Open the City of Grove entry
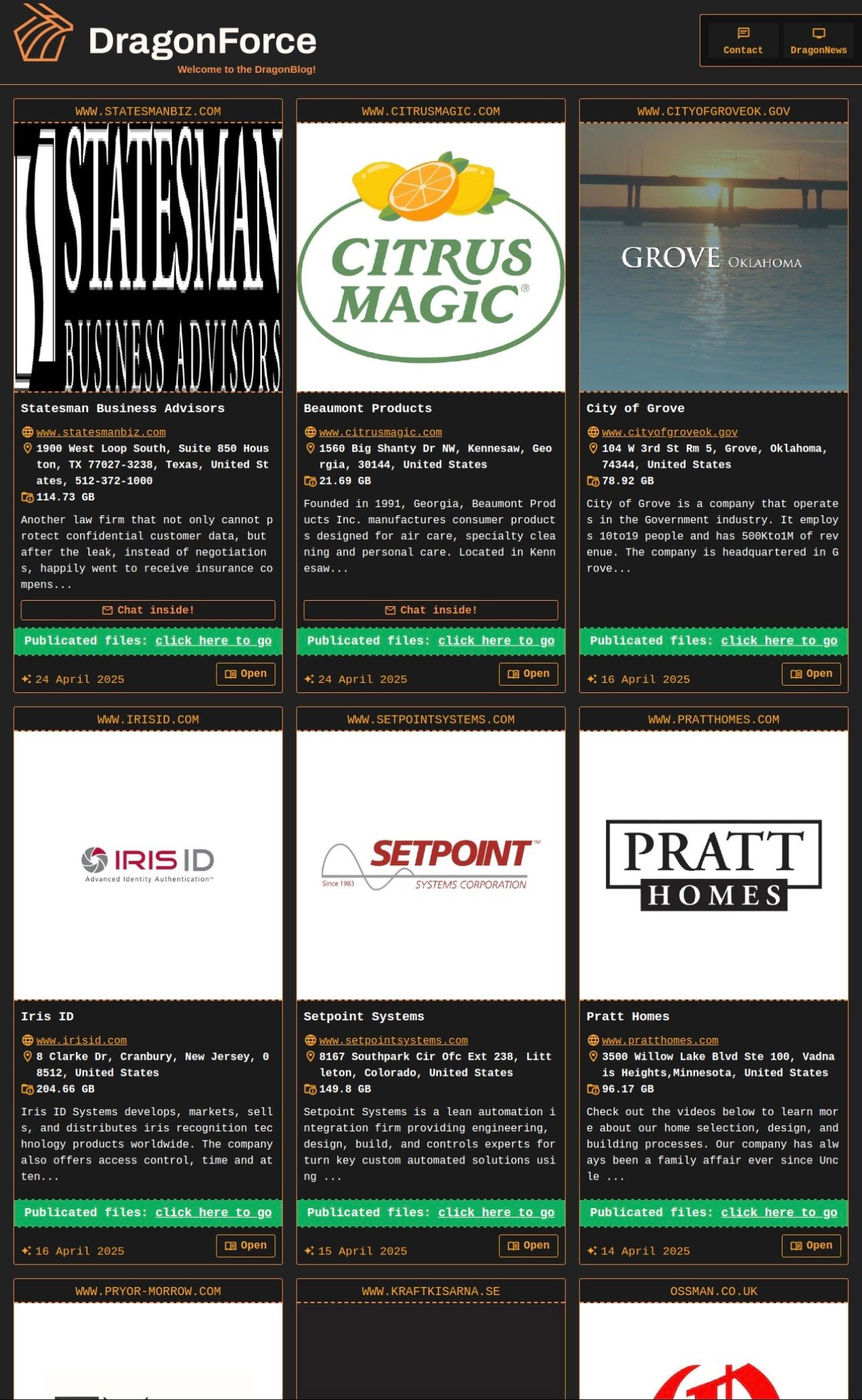The height and width of the screenshot is (1400, 862). 811,674
